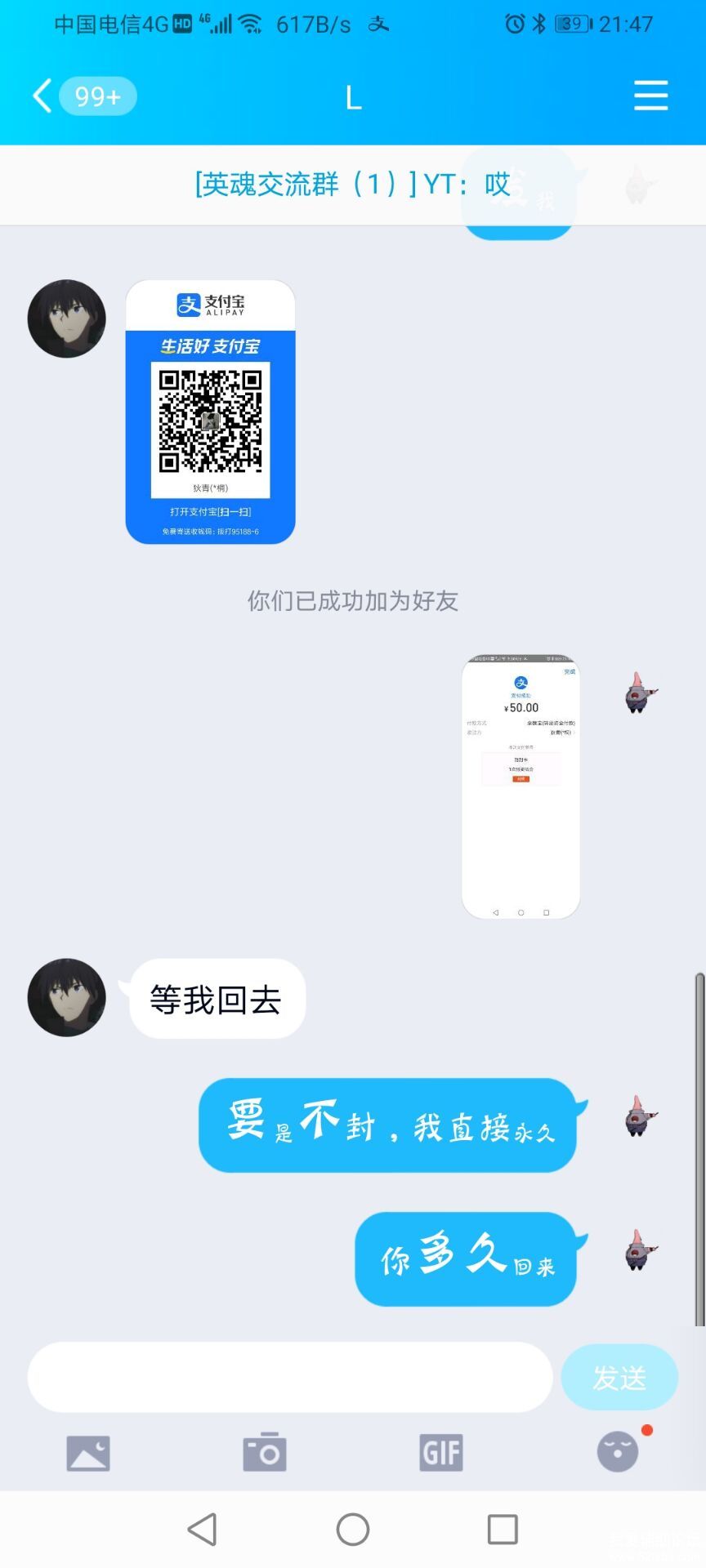Tap my avatar beside 你多久回来
Viewport: 706px width, 1568px height.
pos(640,1250)
